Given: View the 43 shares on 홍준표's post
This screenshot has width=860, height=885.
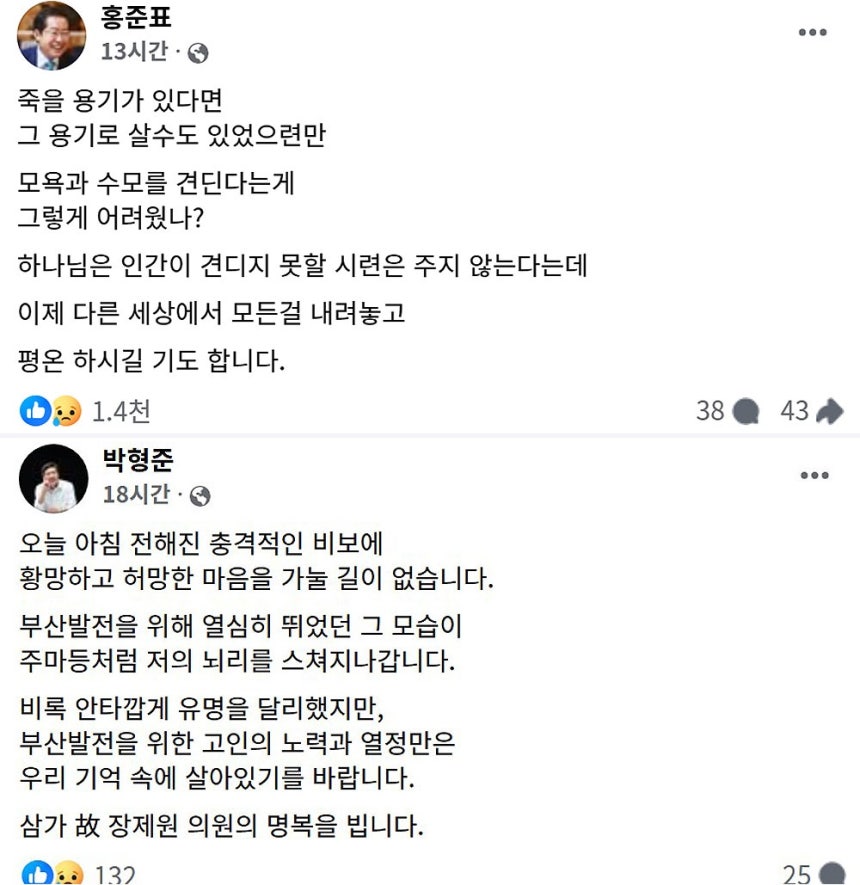Looking at the screenshot, I should (x=812, y=411).
